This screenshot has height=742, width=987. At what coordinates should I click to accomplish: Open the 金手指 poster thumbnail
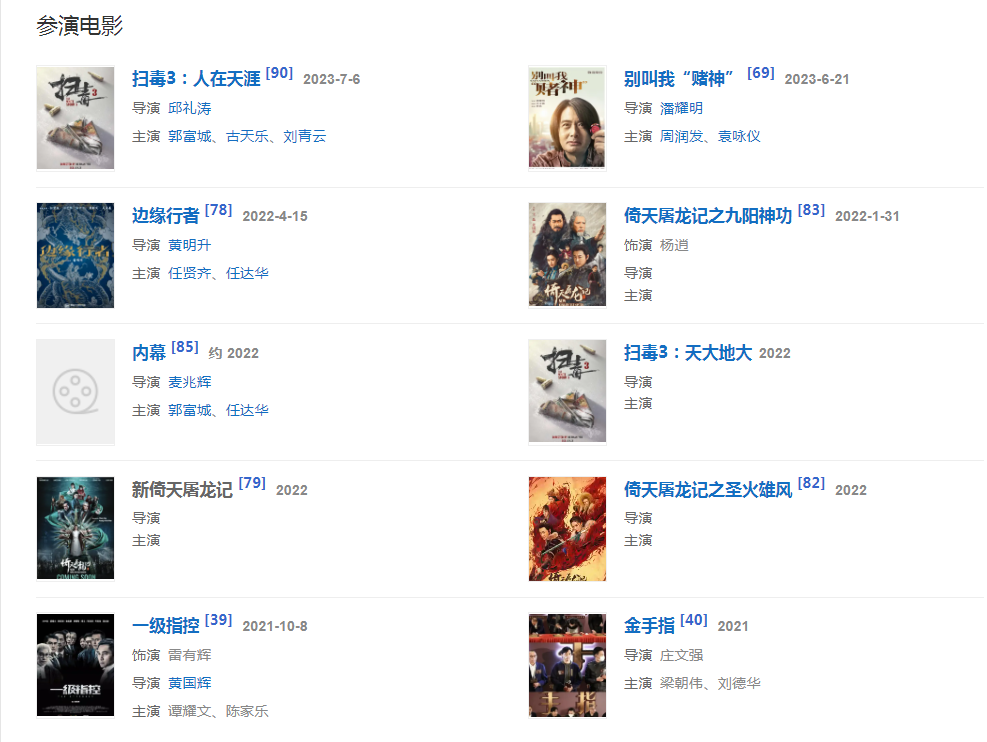(567, 665)
